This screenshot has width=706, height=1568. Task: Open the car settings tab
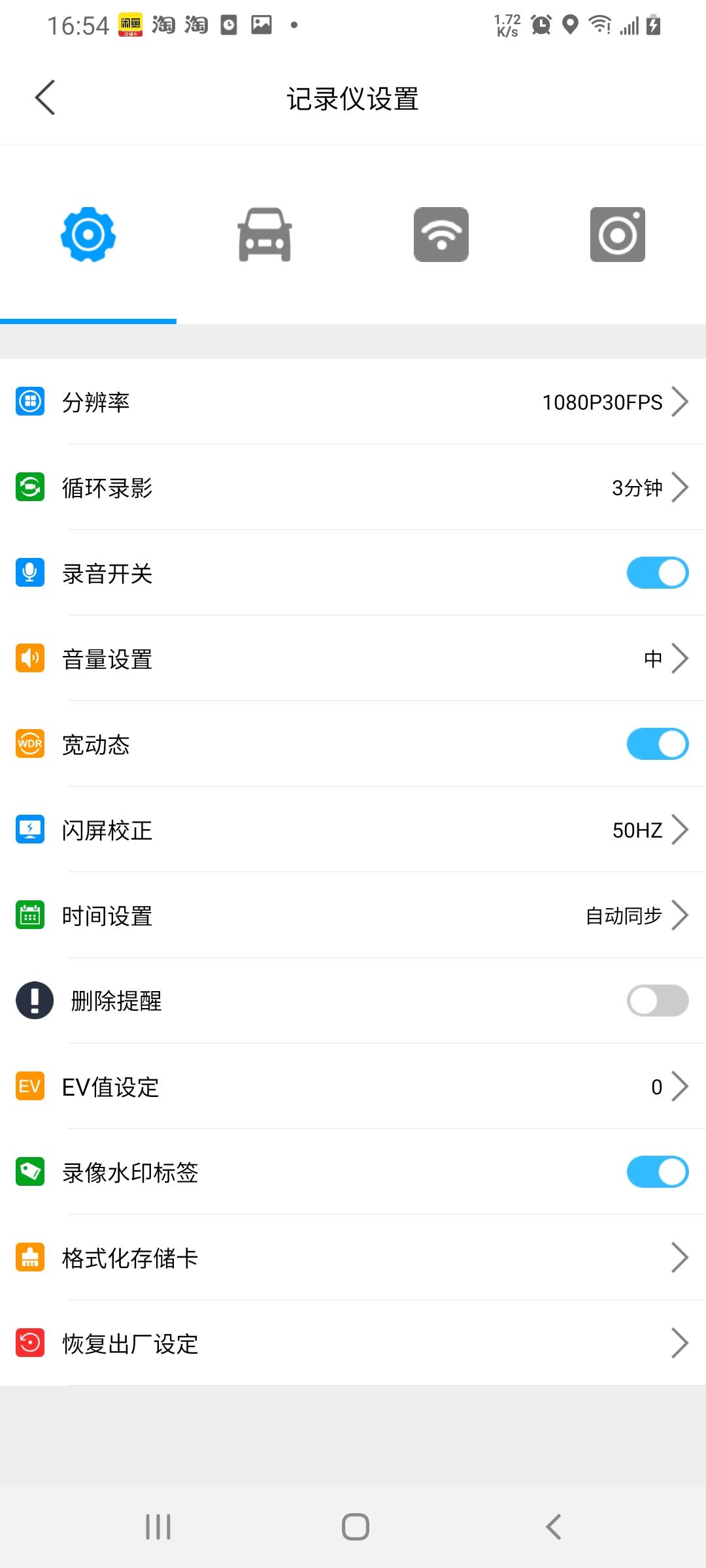(x=265, y=235)
